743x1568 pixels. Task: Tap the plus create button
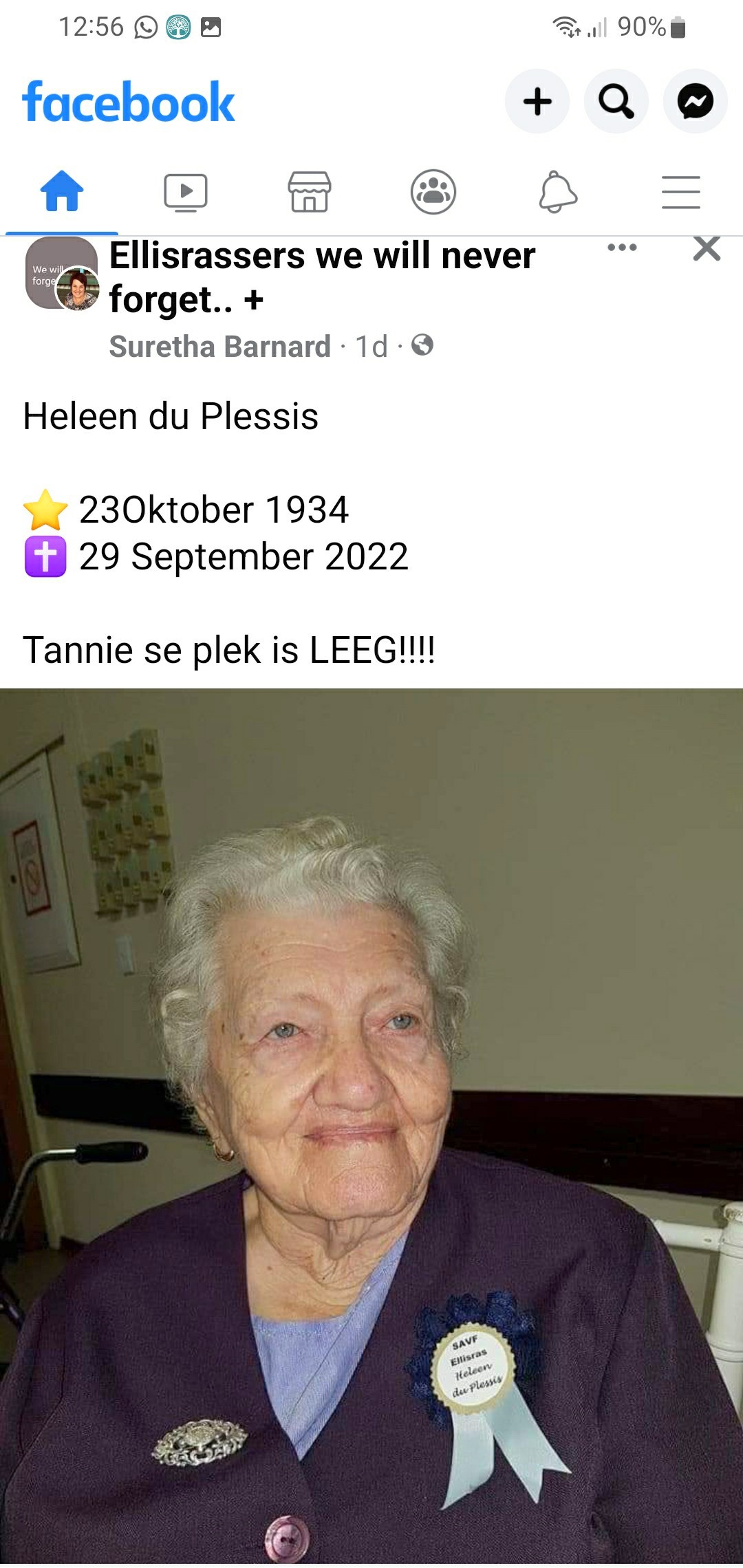coord(537,102)
